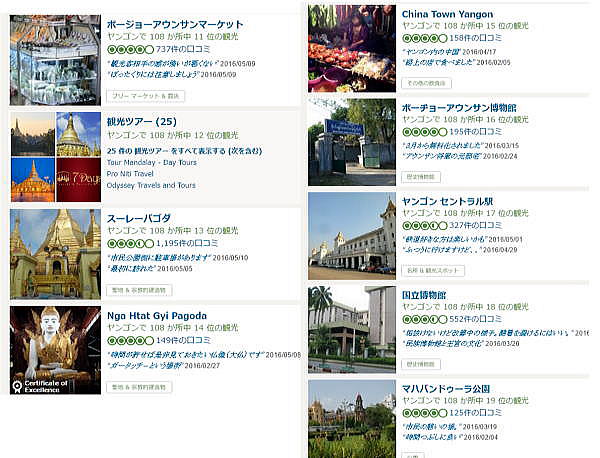Tap the China Town Yangon photo
The width and height of the screenshot is (600, 458).
tap(352, 48)
